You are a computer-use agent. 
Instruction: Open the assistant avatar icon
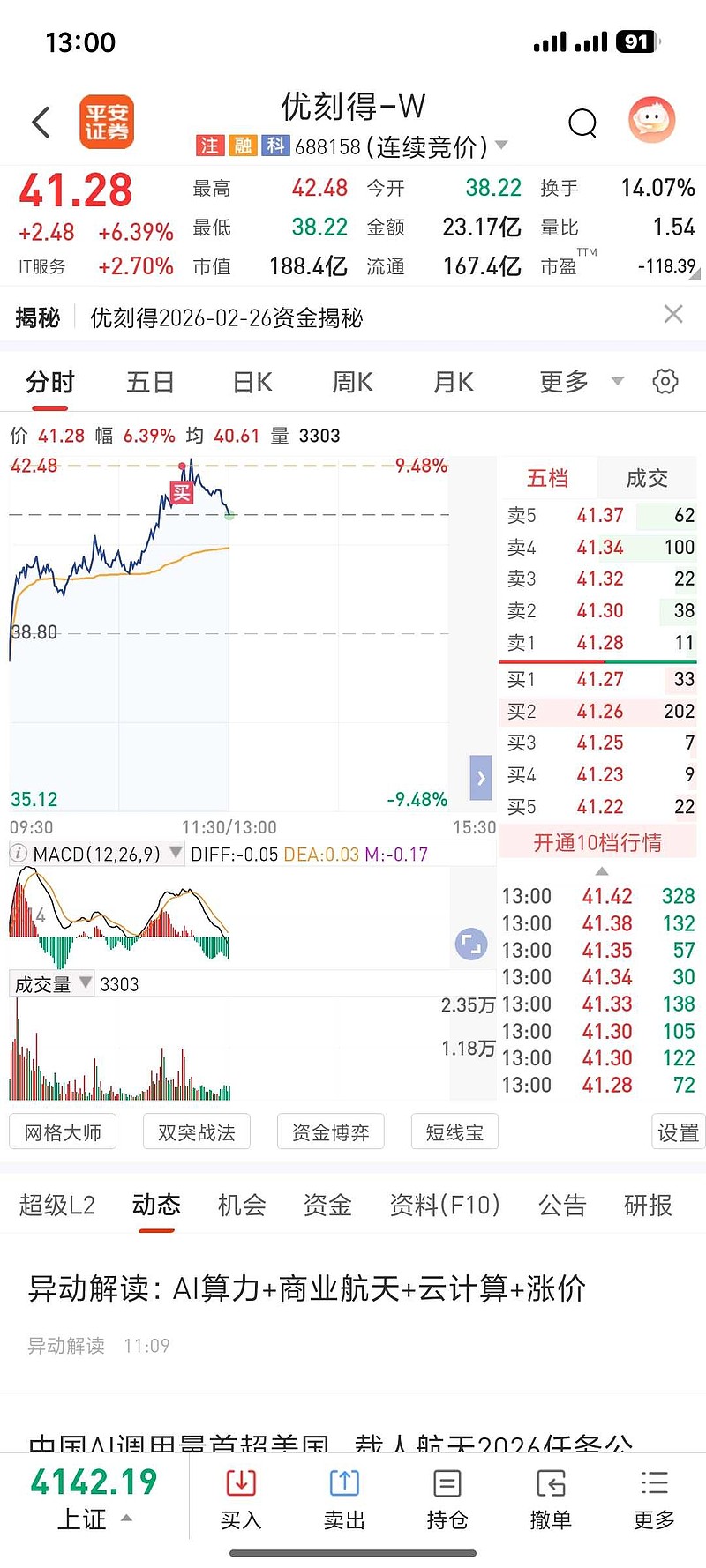coord(651,120)
